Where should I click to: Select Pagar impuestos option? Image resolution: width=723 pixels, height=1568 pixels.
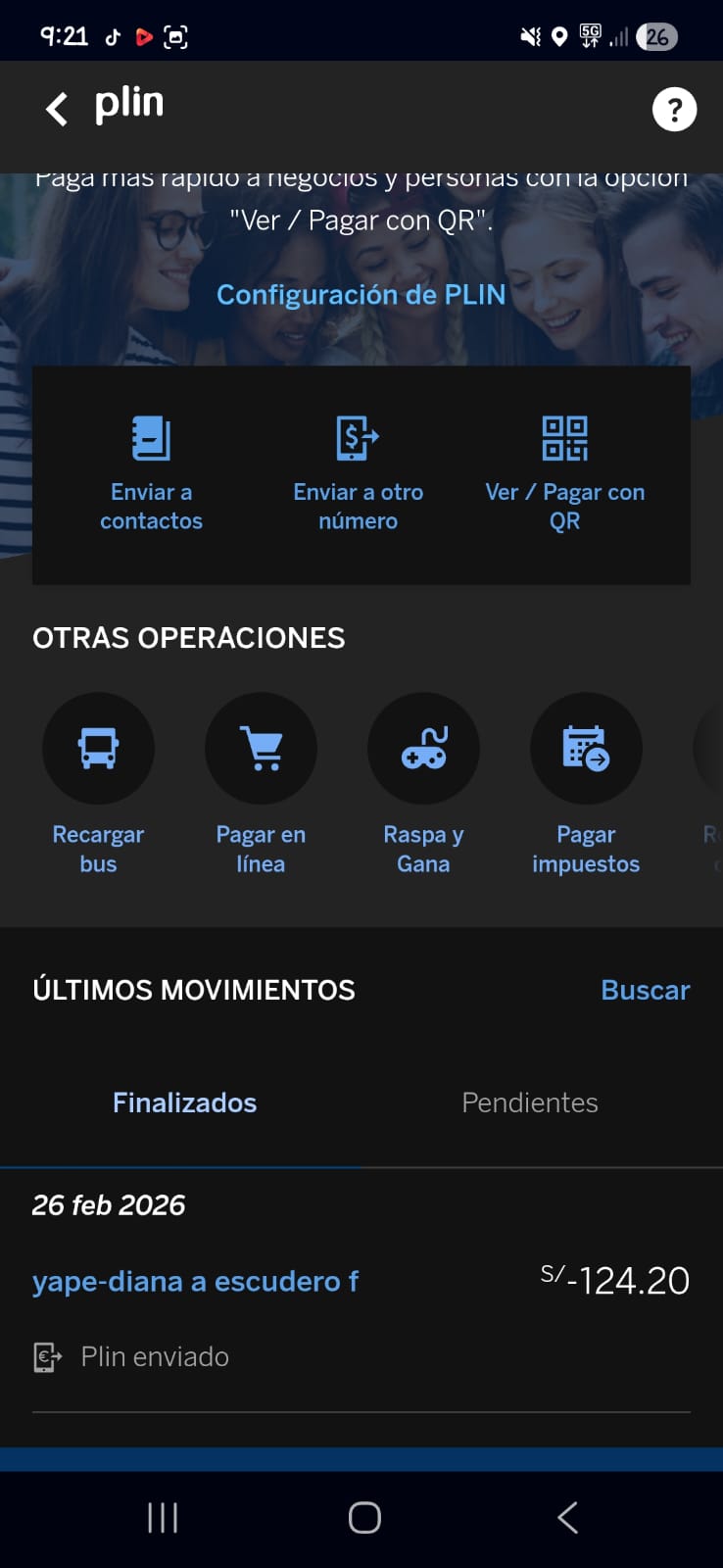pyautogui.click(x=586, y=781)
